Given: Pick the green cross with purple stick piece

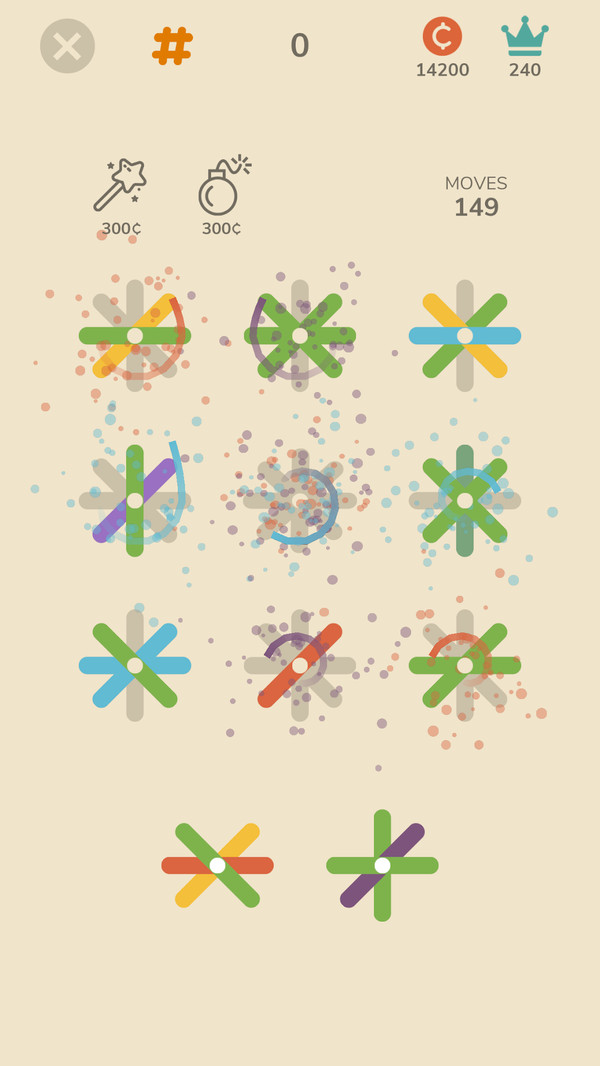Looking at the screenshot, I should point(382,865).
